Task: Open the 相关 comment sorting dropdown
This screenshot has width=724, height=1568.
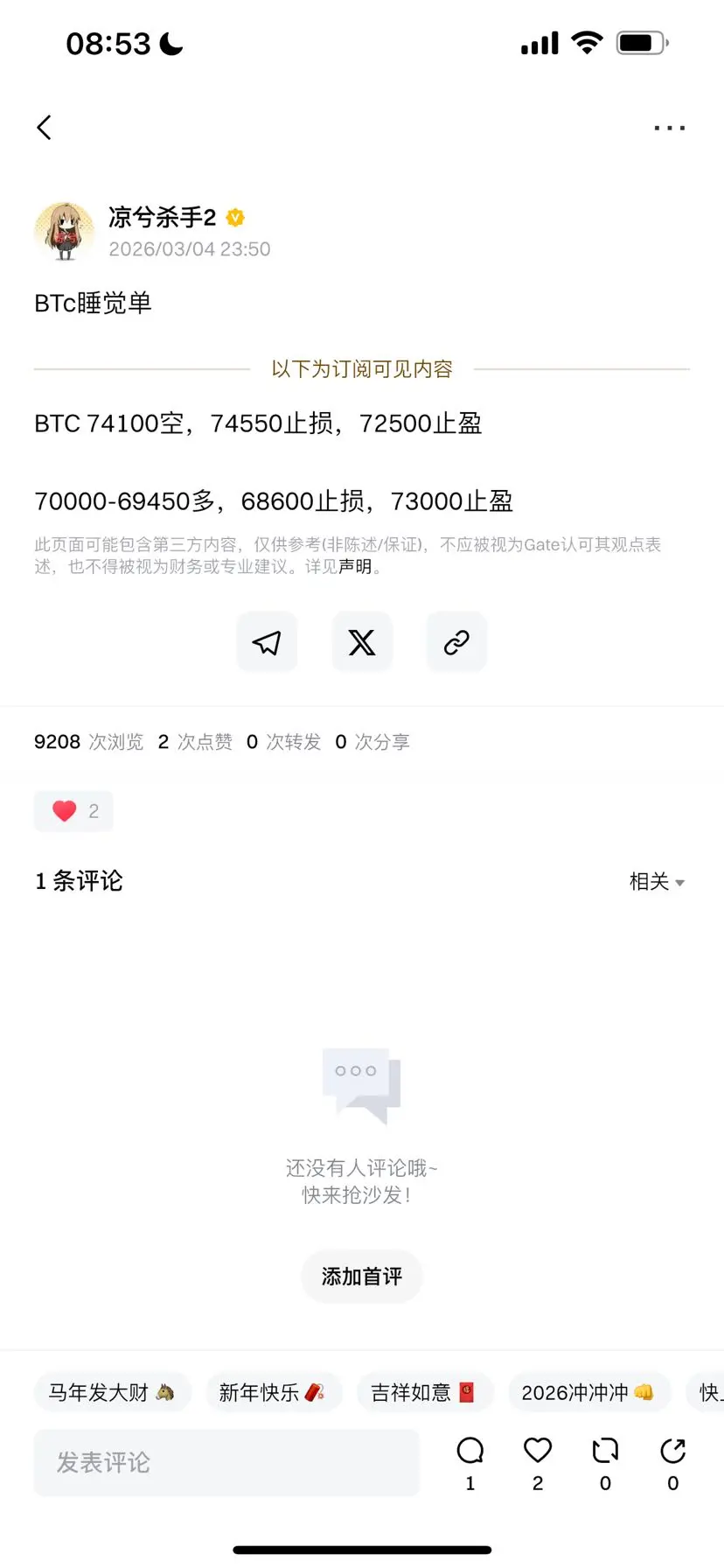Action: (x=657, y=882)
